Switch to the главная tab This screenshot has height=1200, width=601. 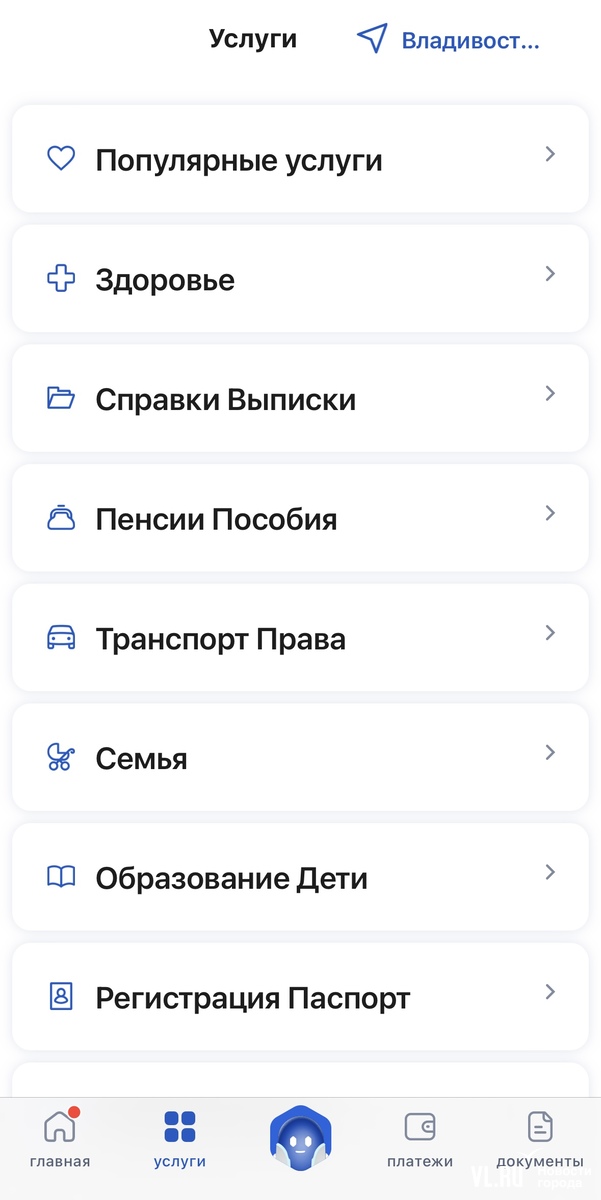coord(60,1139)
